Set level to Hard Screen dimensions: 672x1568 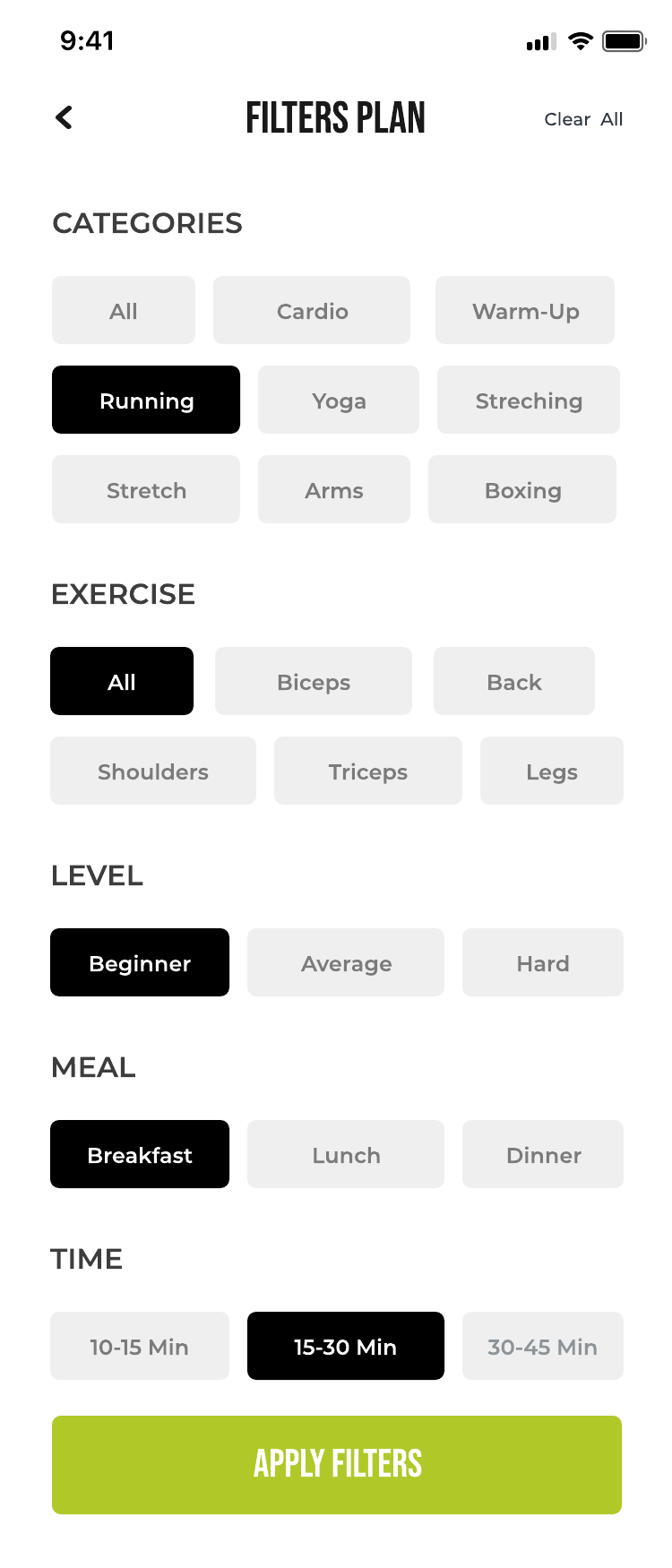(543, 963)
